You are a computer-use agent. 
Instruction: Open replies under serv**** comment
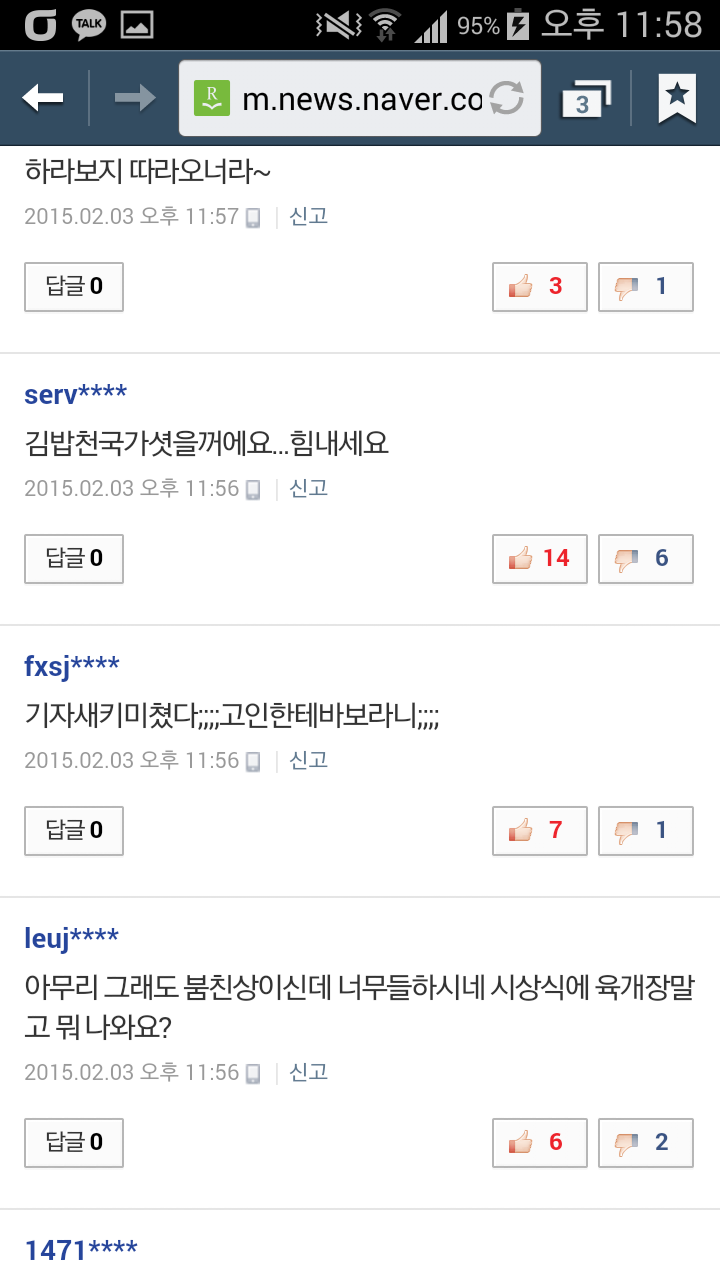pos(74,559)
